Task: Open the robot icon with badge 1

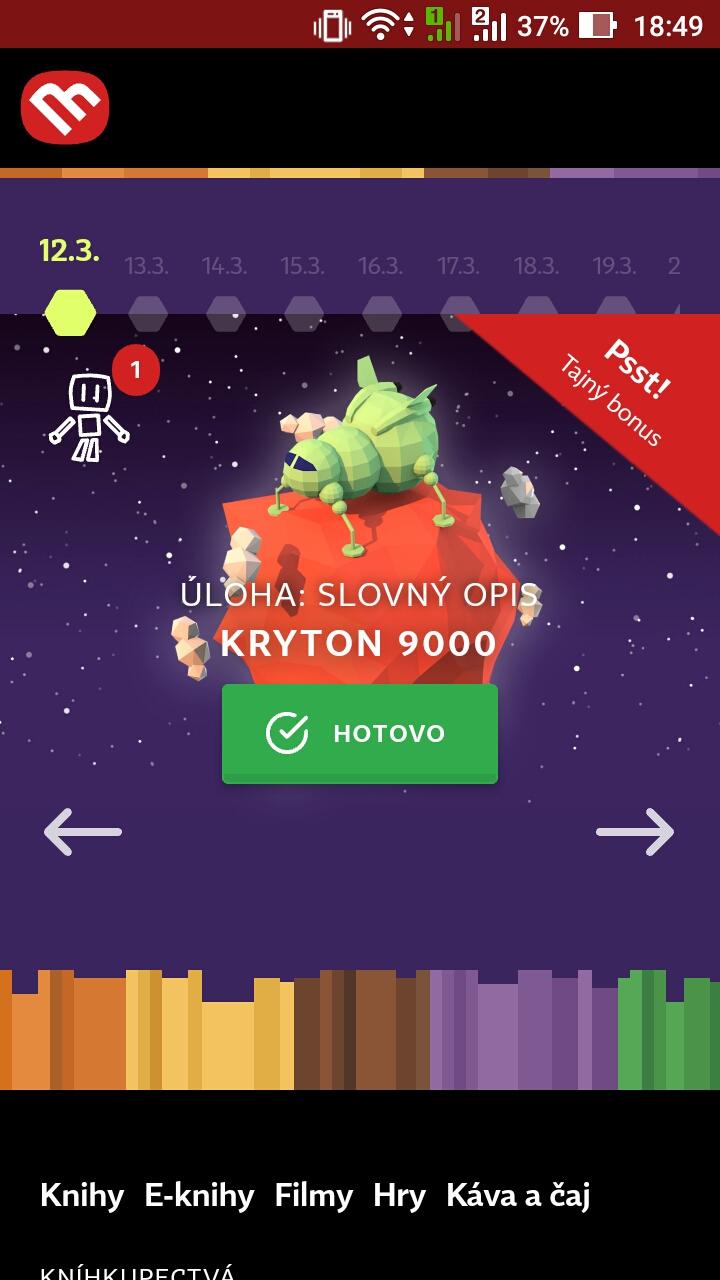Action: coord(90,415)
